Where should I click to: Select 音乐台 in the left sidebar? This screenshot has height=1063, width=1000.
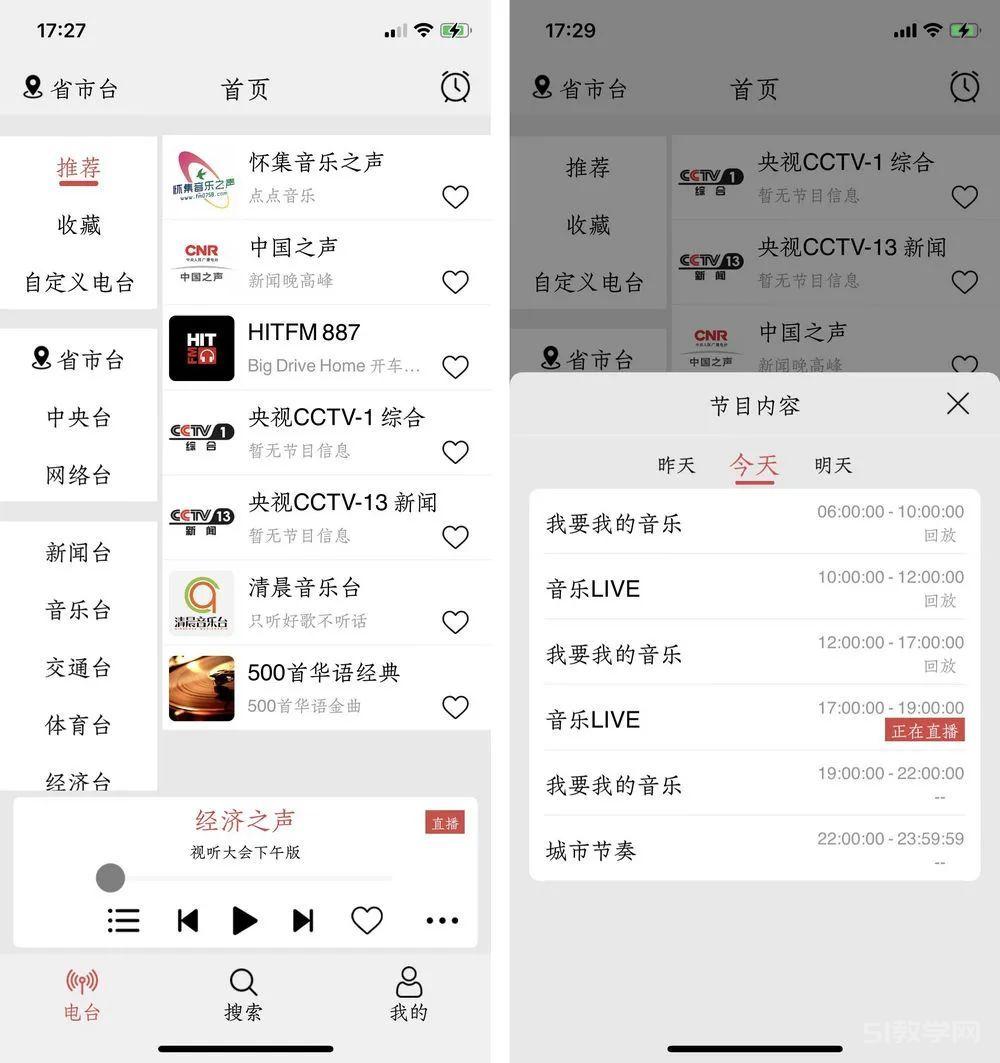point(79,610)
